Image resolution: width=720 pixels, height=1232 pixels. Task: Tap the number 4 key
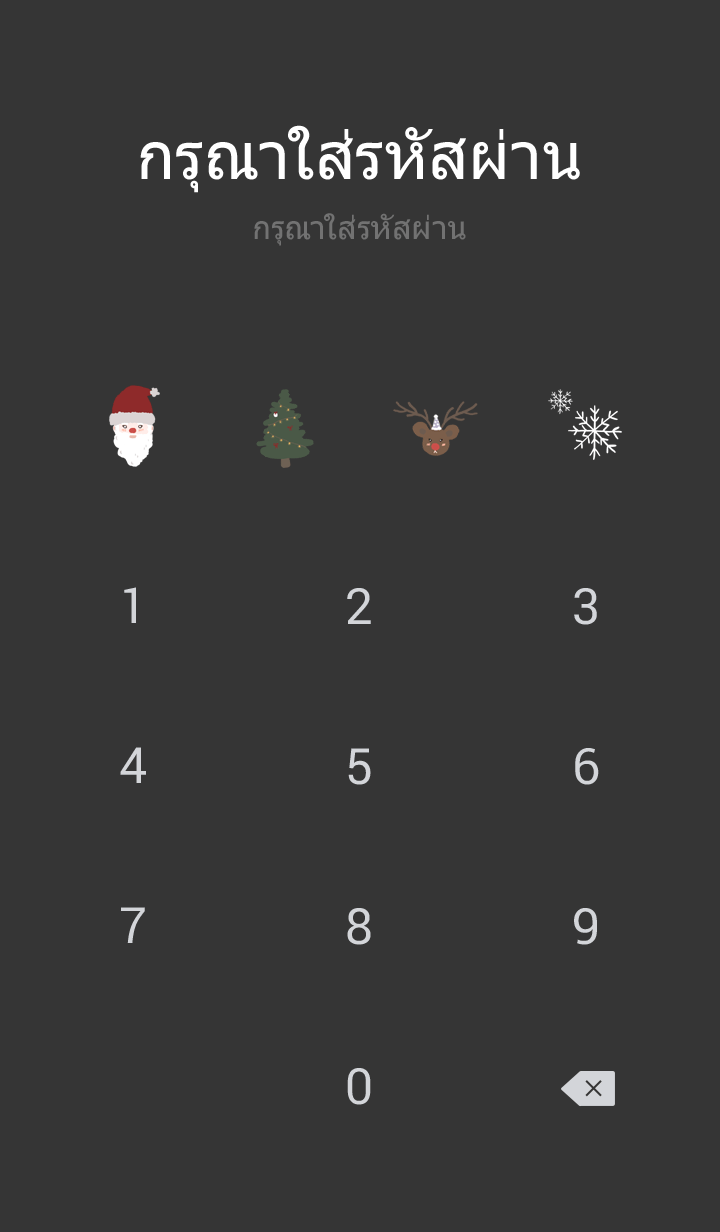(133, 767)
